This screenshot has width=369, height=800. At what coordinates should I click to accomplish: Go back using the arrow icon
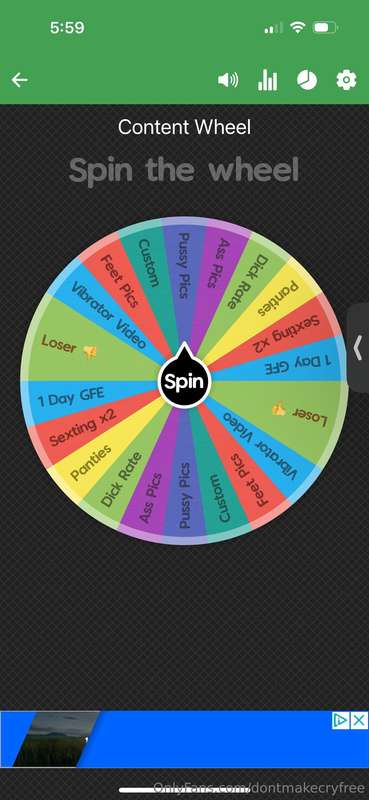tap(19, 80)
